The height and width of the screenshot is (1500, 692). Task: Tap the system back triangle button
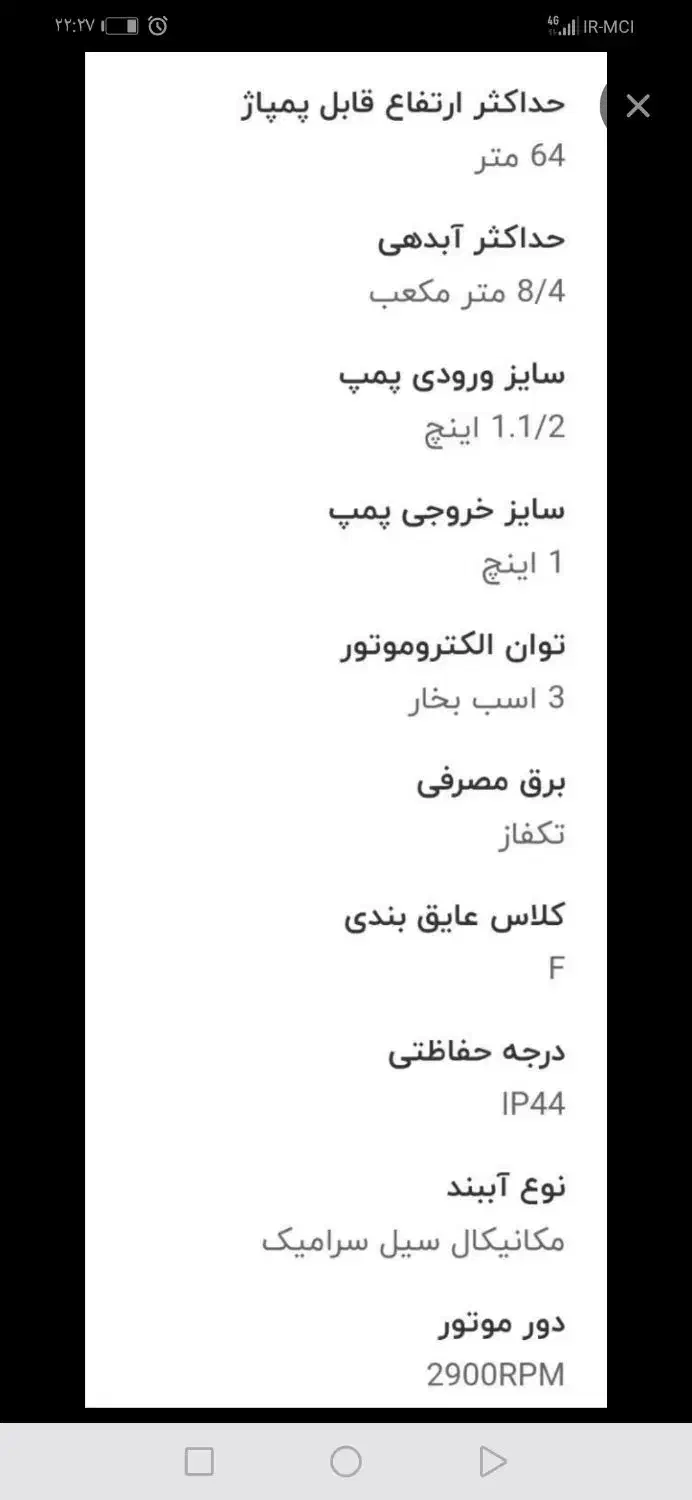pos(492,1462)
